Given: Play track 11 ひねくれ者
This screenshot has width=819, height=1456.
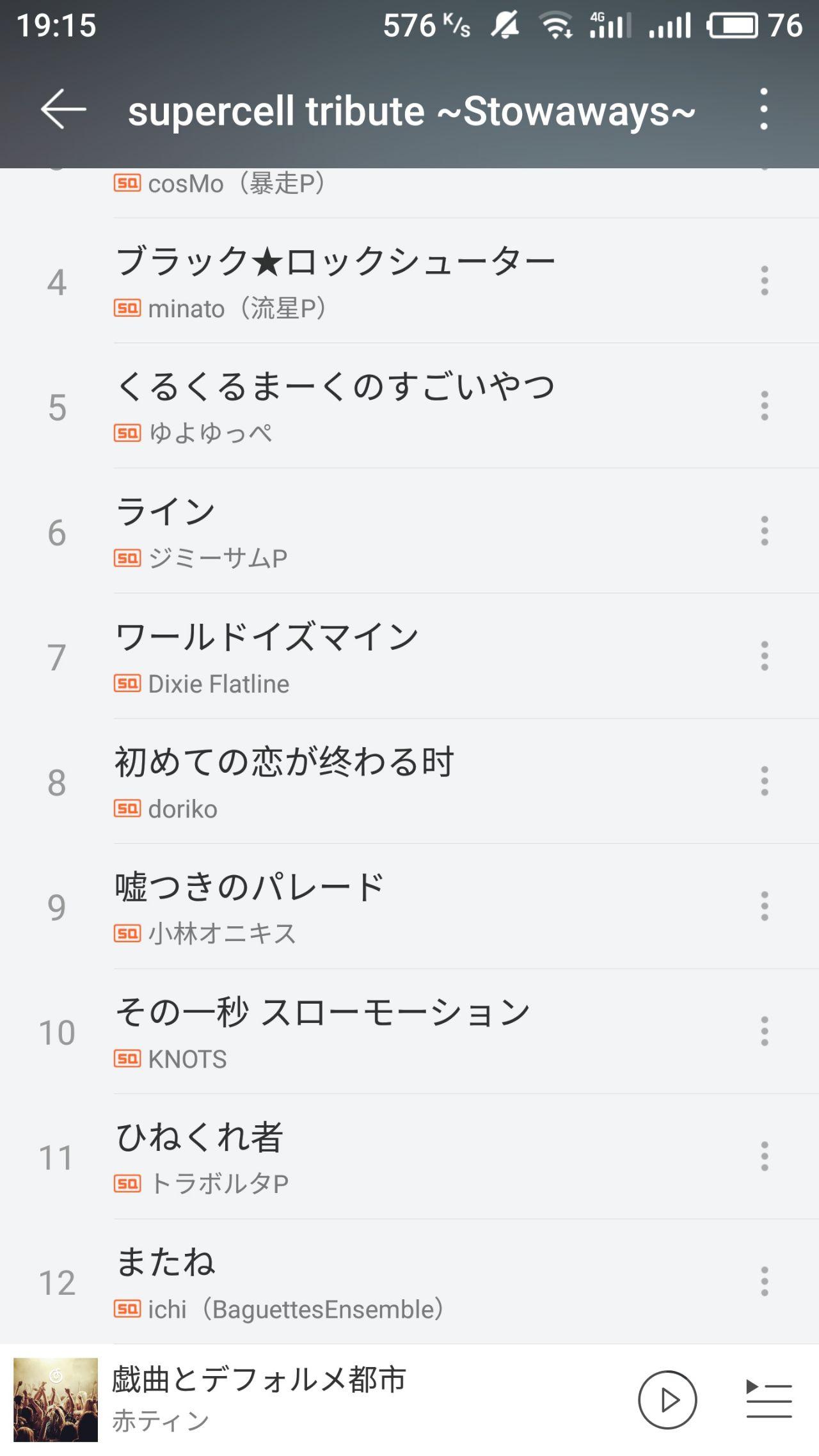Looking at the screenshot, I should click(409, 1157).
